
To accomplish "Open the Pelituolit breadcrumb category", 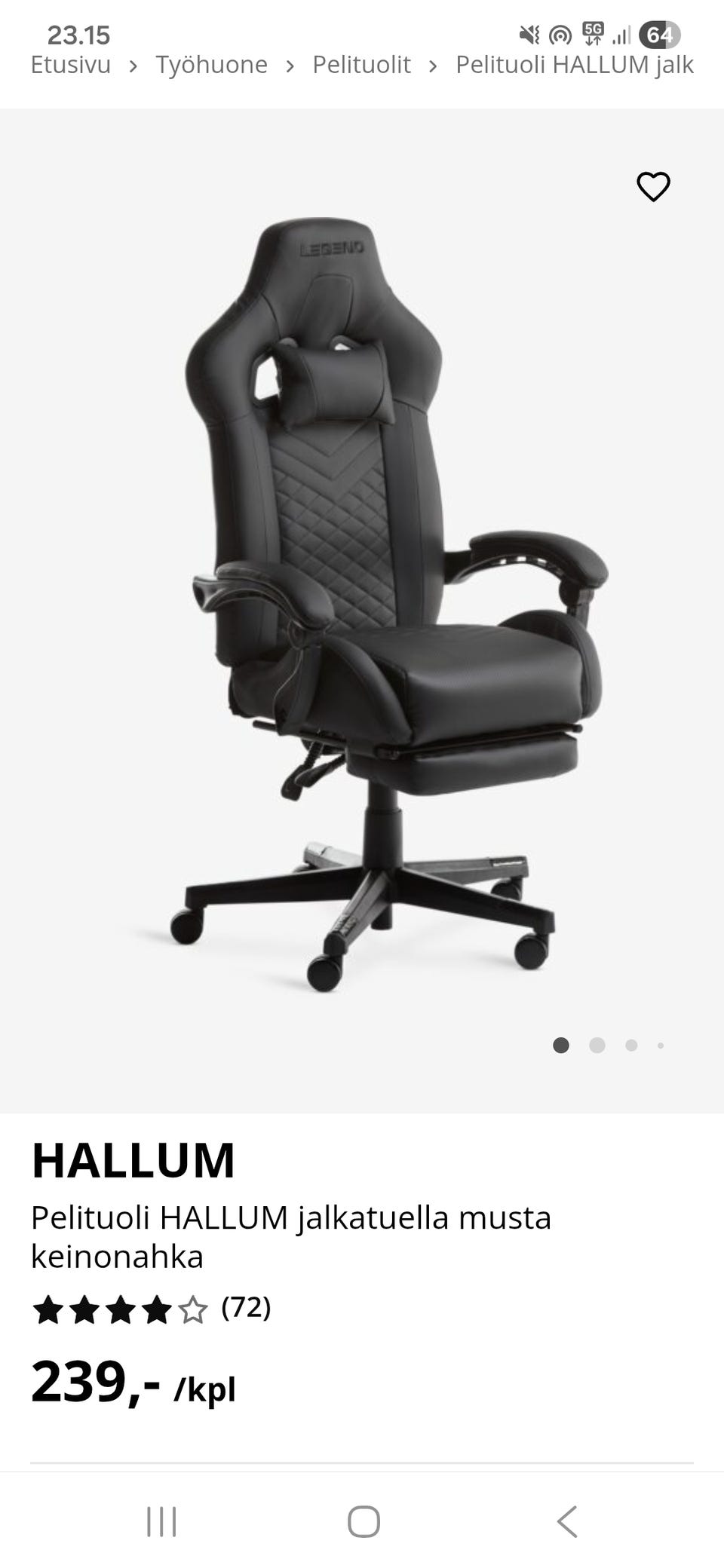I will pyautogui.click(x=361, y=65).
